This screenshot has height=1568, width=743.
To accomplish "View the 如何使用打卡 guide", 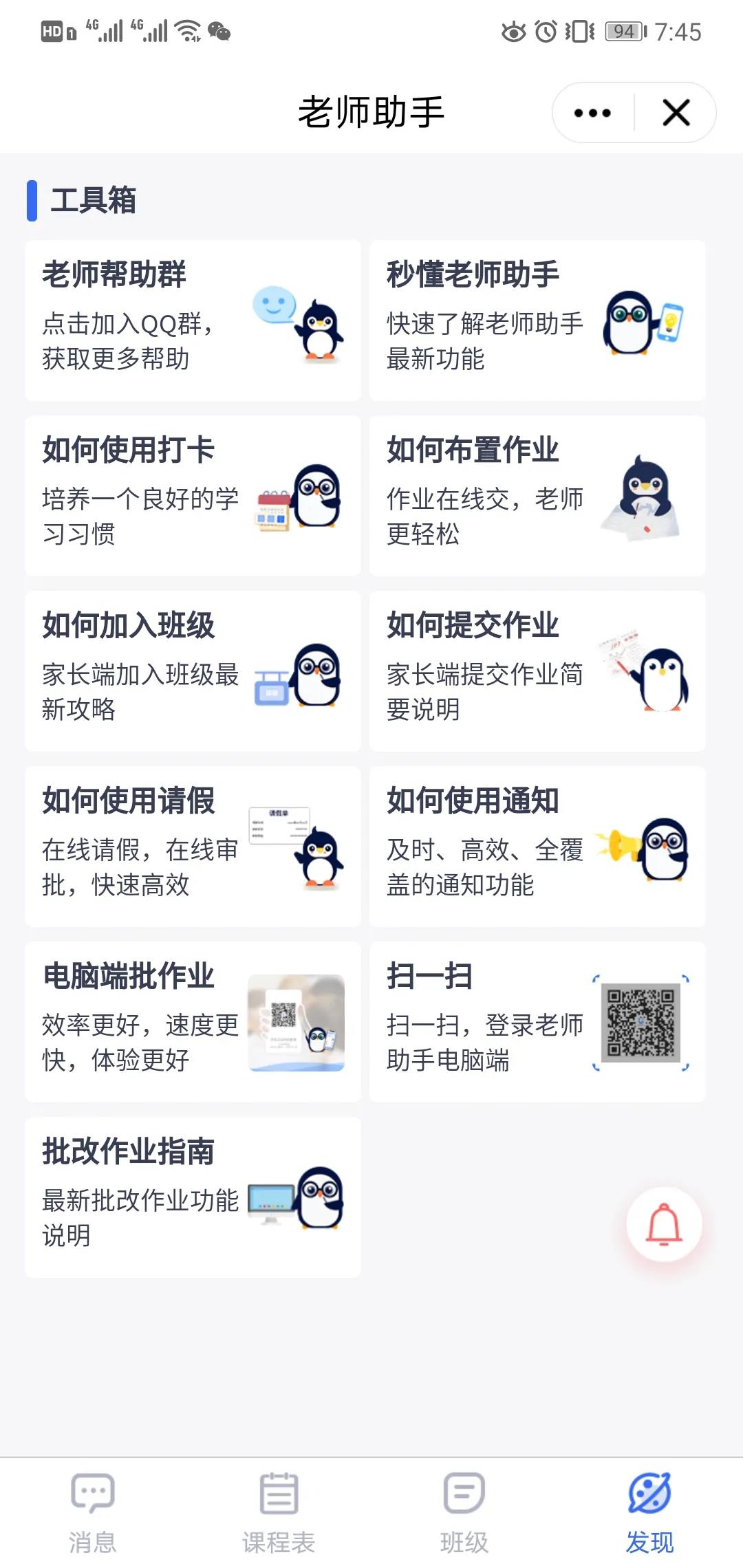I will [193, 496].
